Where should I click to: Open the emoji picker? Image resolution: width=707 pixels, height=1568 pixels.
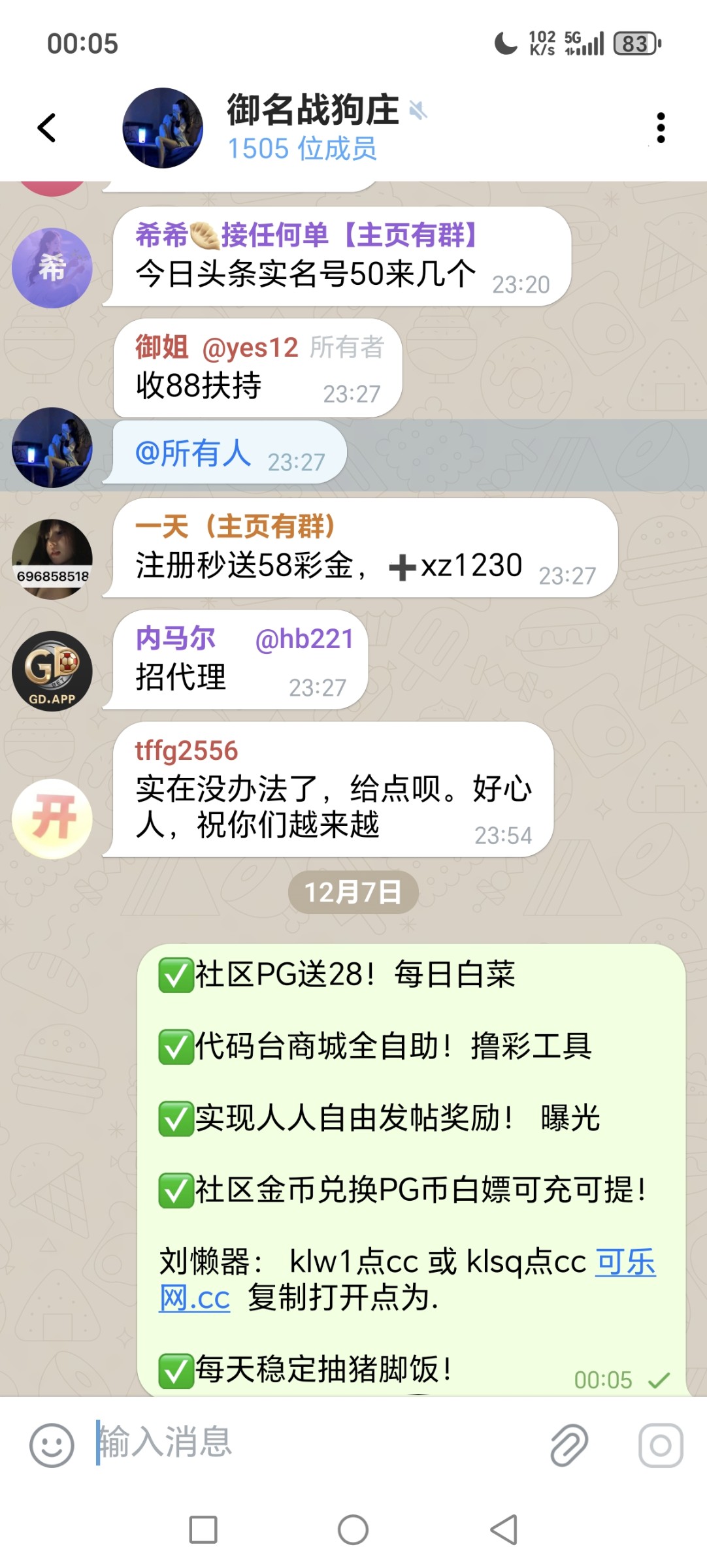(x=52, y=1446)
